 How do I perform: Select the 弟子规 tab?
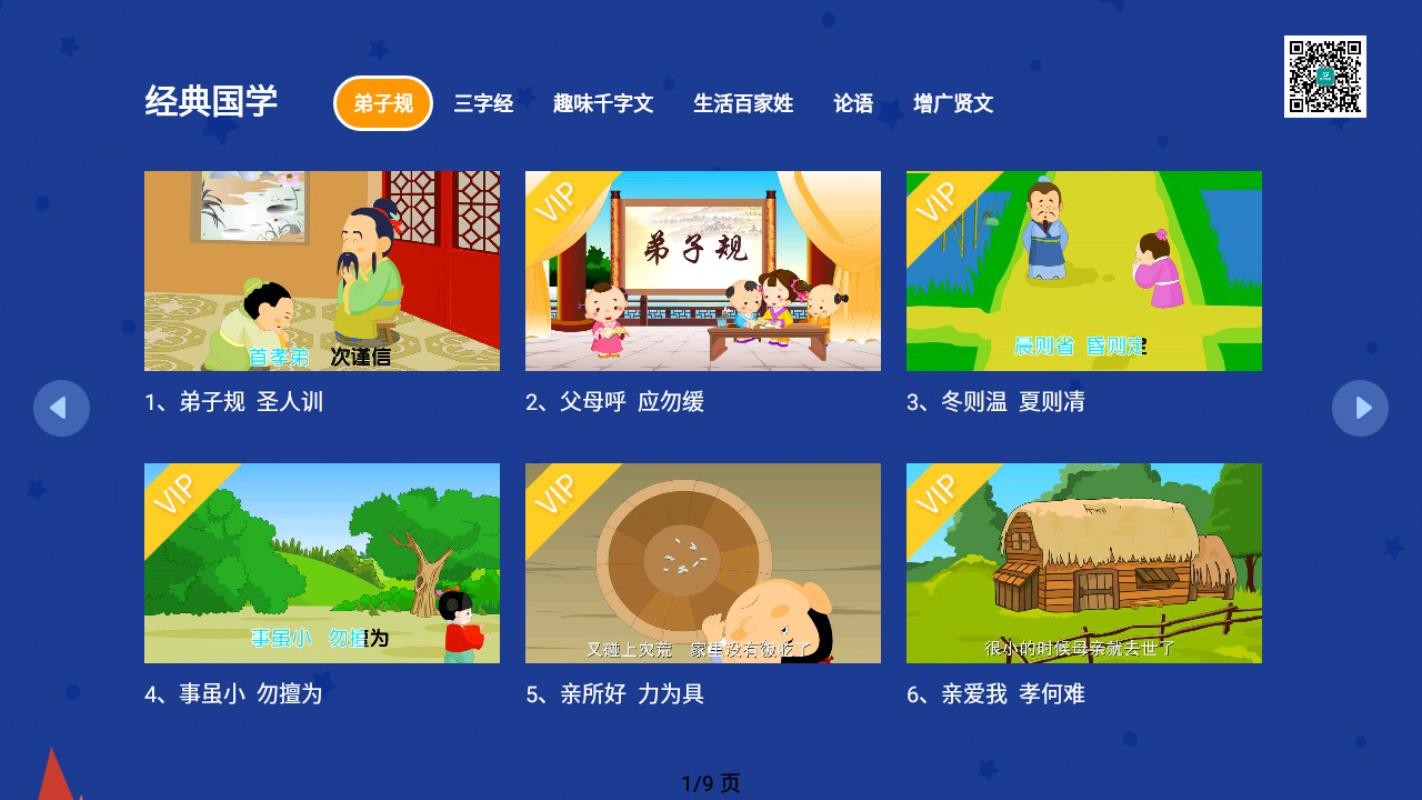click(x=383, y=103)
